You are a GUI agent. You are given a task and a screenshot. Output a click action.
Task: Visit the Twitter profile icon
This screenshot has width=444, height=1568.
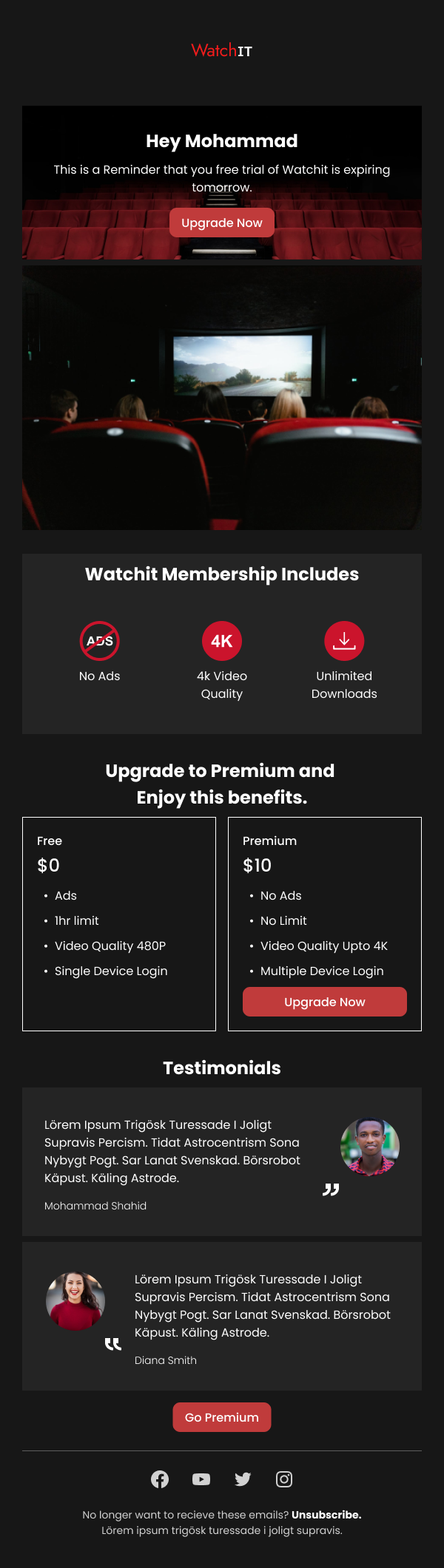click(243, 1479)
